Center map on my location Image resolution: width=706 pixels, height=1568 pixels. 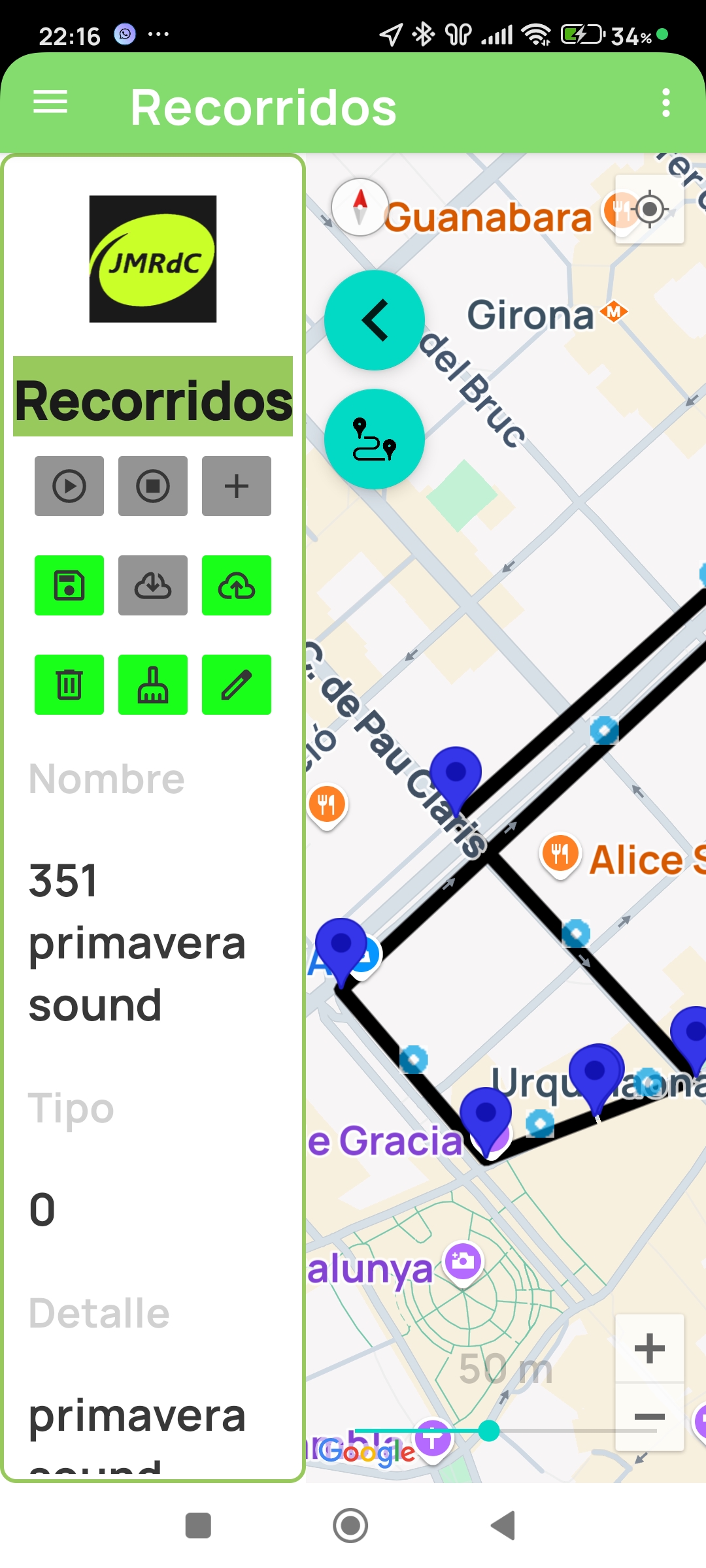coord(650,210)
